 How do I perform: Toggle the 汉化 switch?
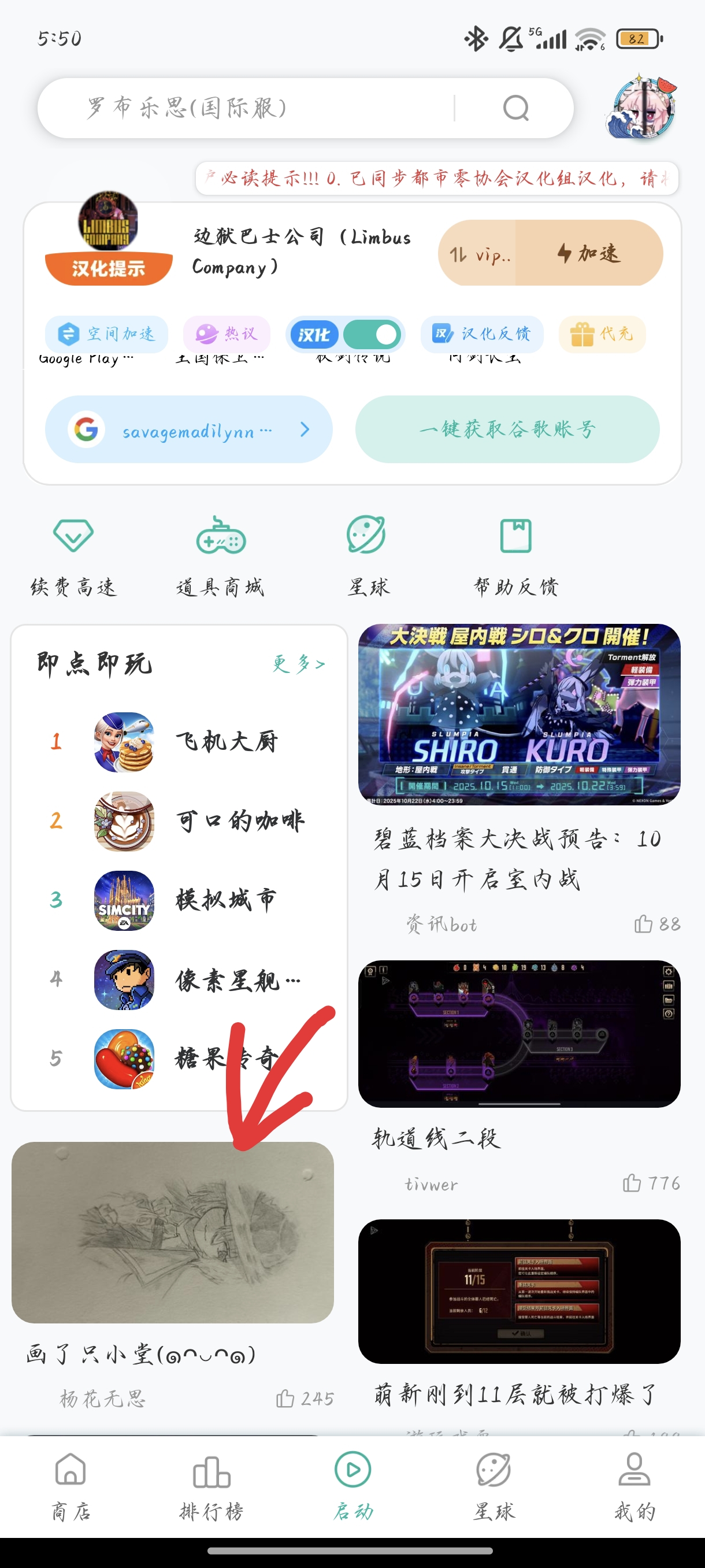[372, 334]
